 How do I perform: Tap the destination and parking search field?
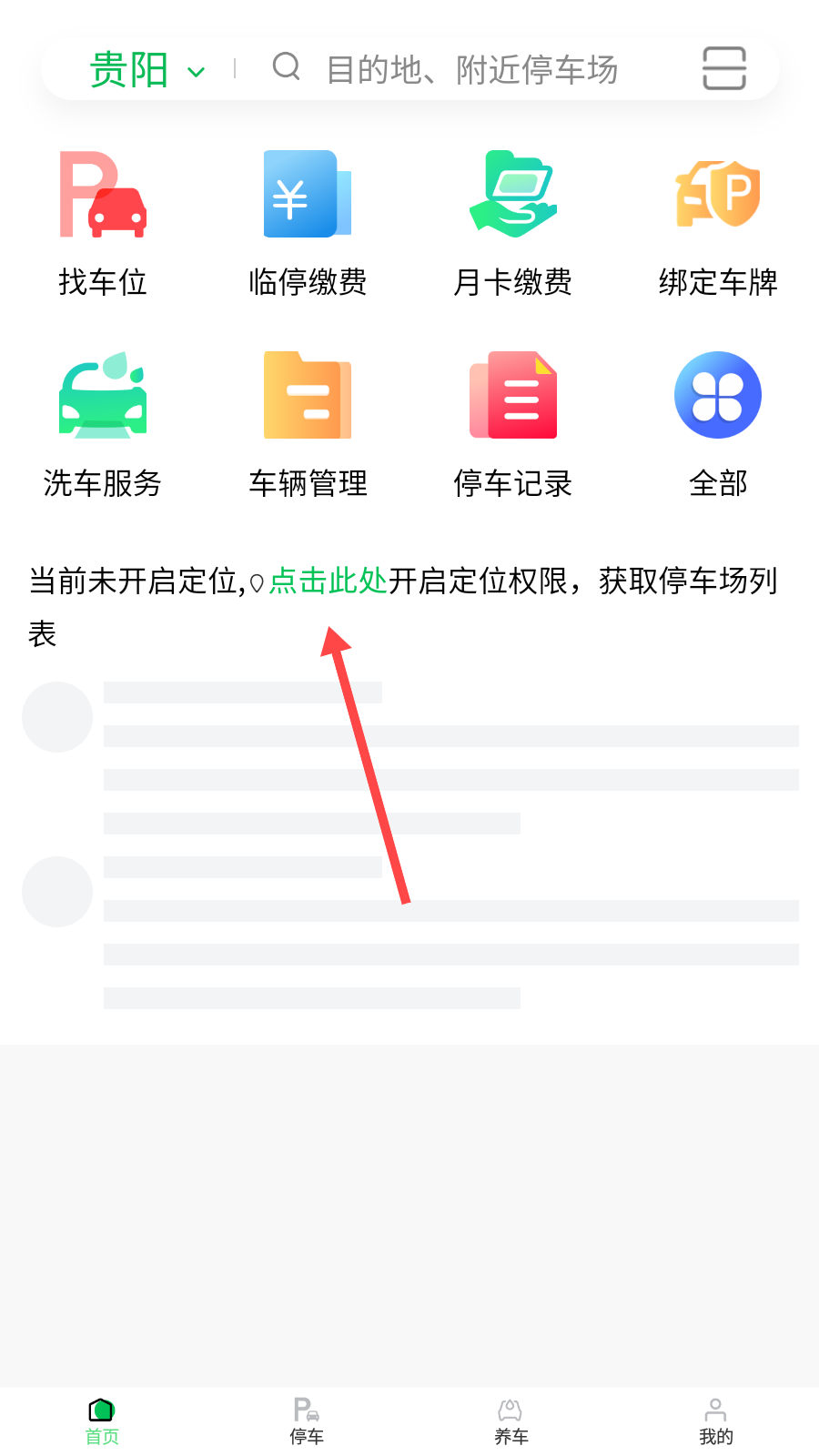point(471,70)
